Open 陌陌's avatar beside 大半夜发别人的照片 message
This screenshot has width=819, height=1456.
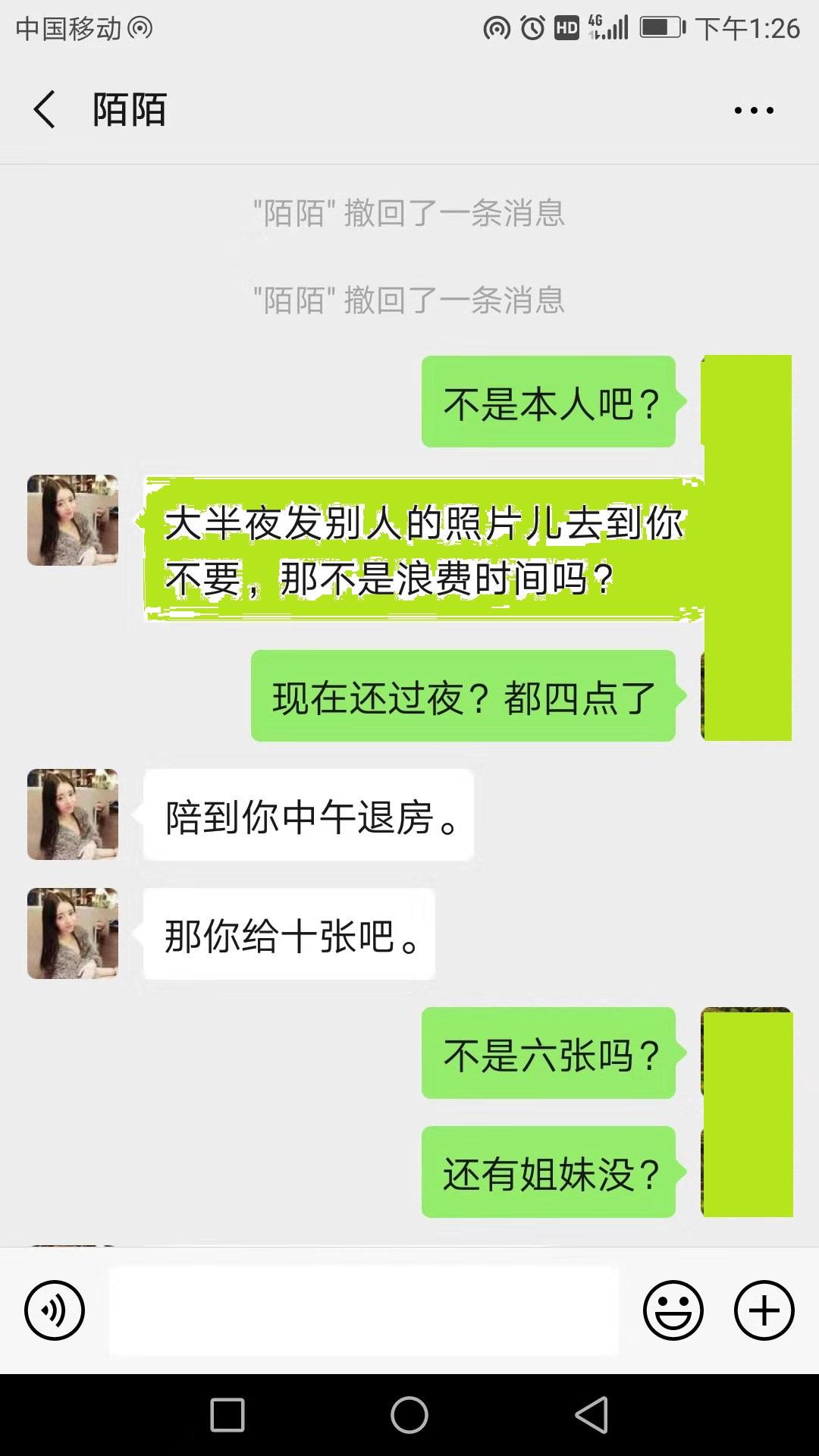tap(73, 520)
